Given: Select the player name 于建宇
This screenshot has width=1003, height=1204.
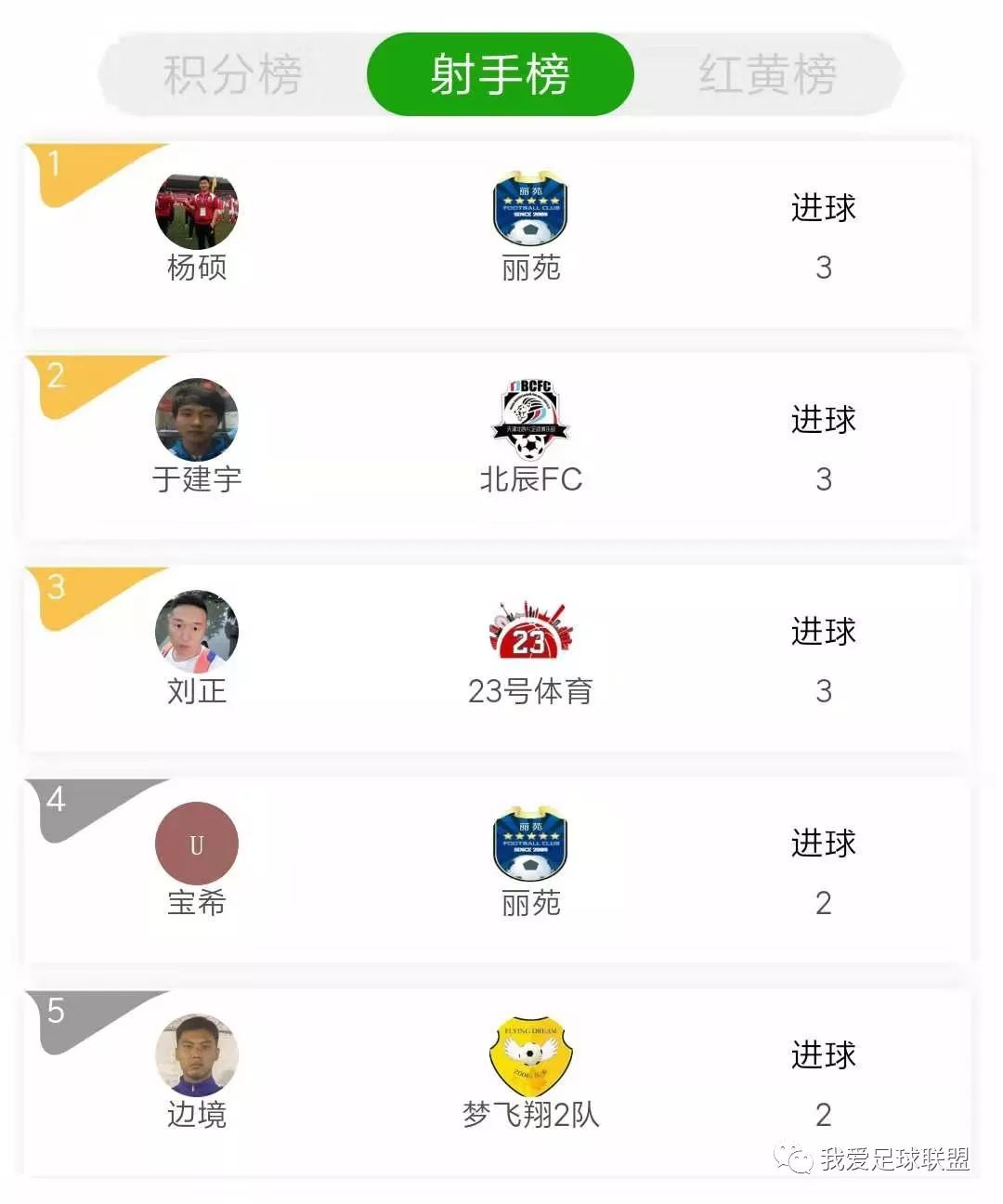Looking at the screenshot, I should pos(197,479).
